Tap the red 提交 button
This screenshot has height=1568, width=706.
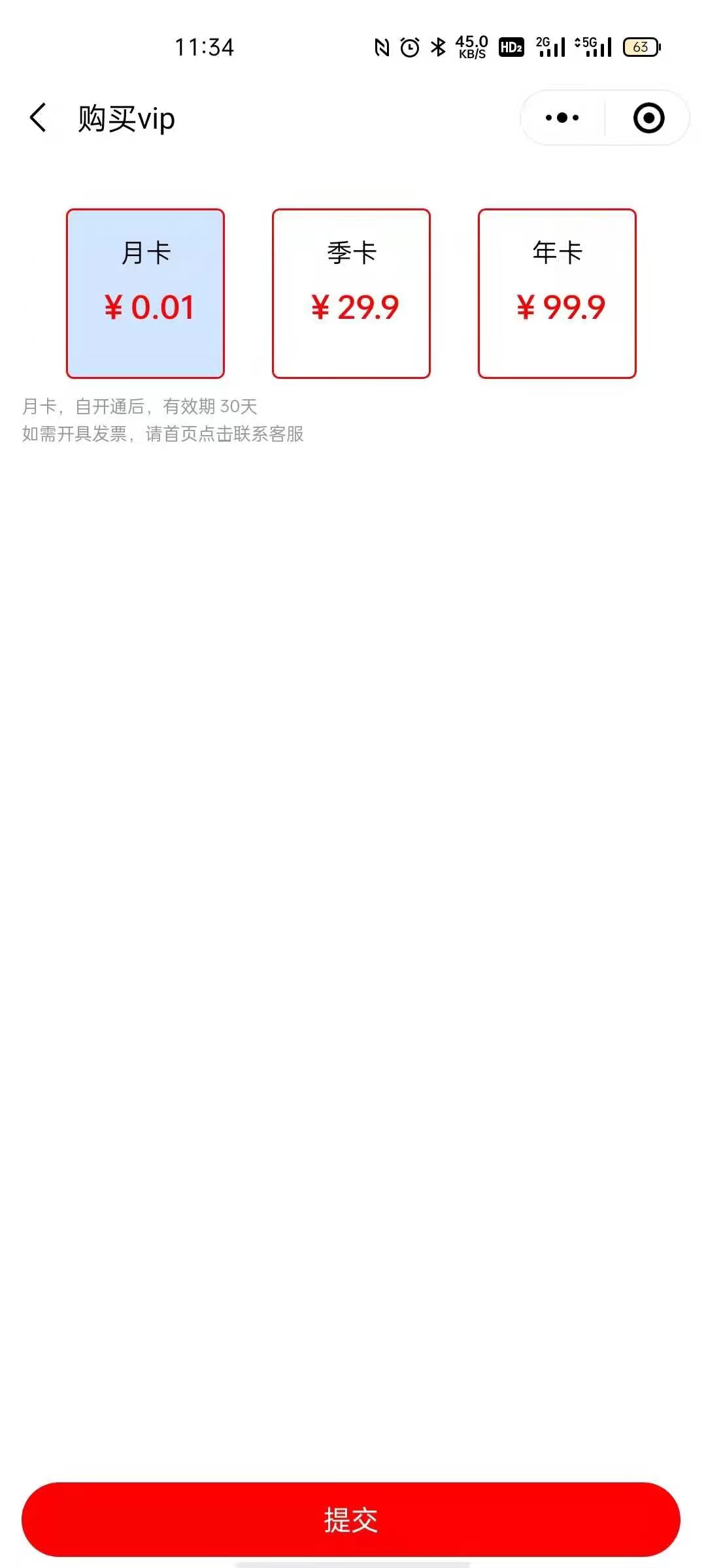pyautogui.click(x=351, y=1519)
